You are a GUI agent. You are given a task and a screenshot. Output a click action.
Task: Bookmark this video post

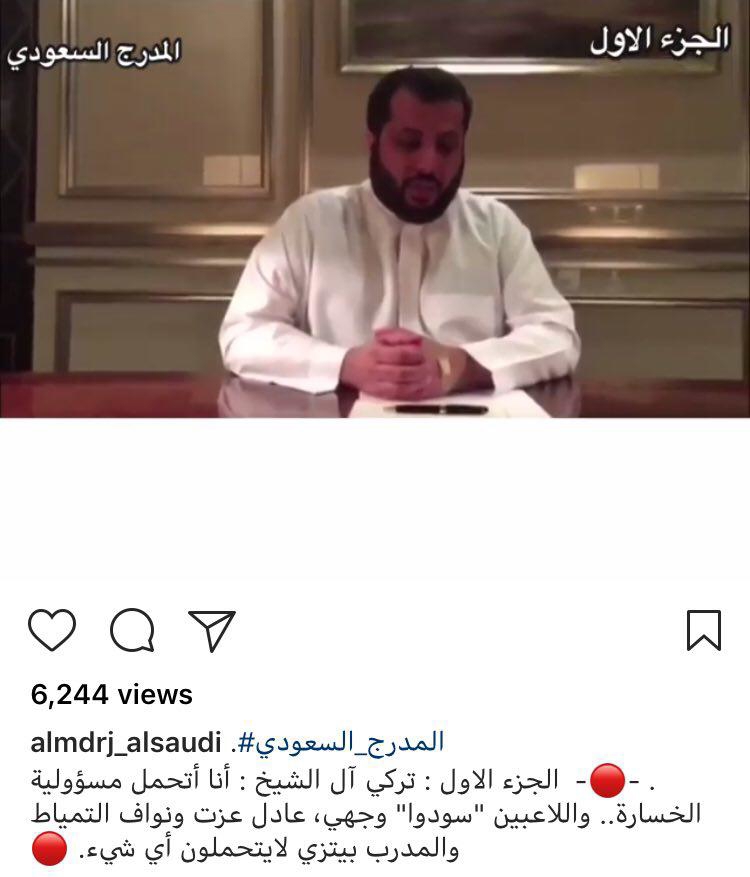coord(704,631)
